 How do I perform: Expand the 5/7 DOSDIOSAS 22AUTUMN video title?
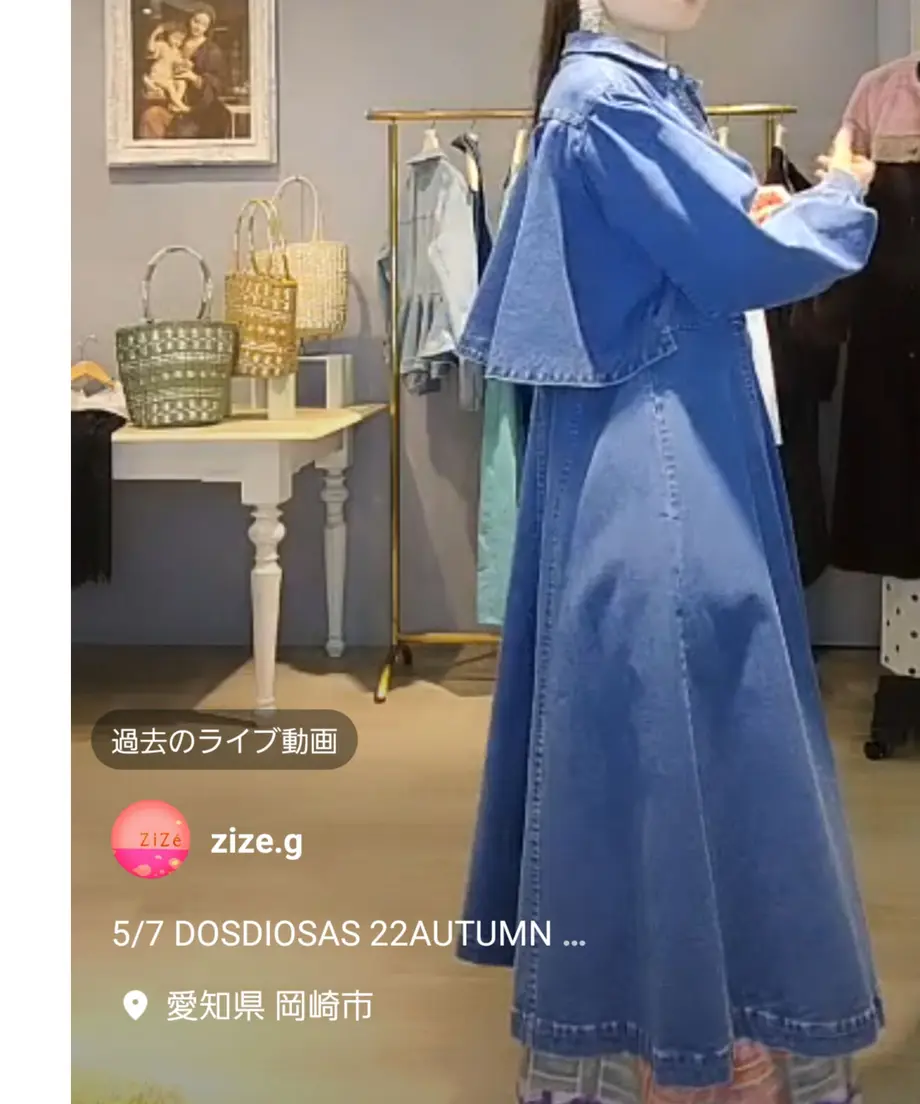pos(348,934)
